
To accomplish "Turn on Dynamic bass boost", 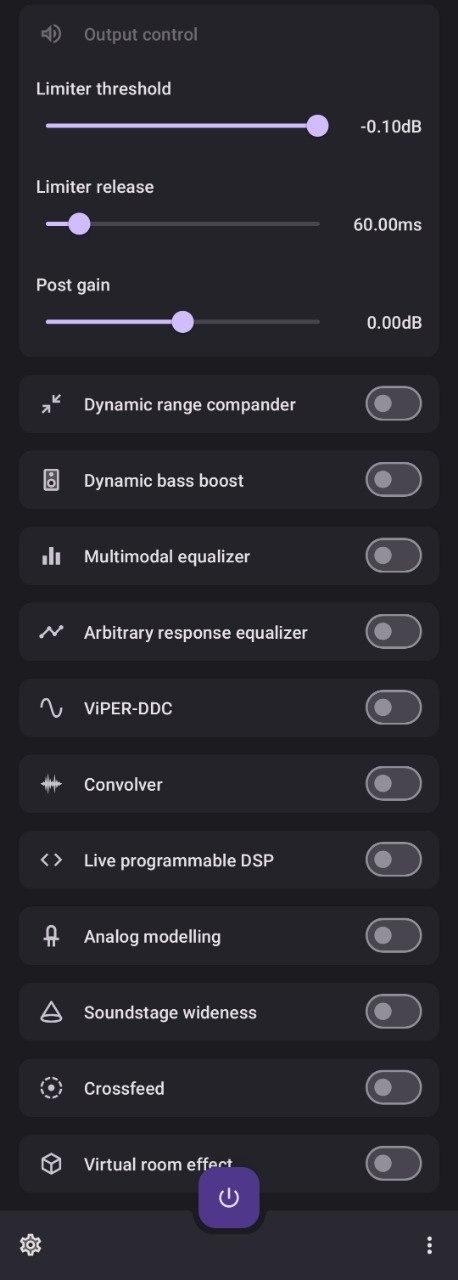I will click(x=393, y=480).
